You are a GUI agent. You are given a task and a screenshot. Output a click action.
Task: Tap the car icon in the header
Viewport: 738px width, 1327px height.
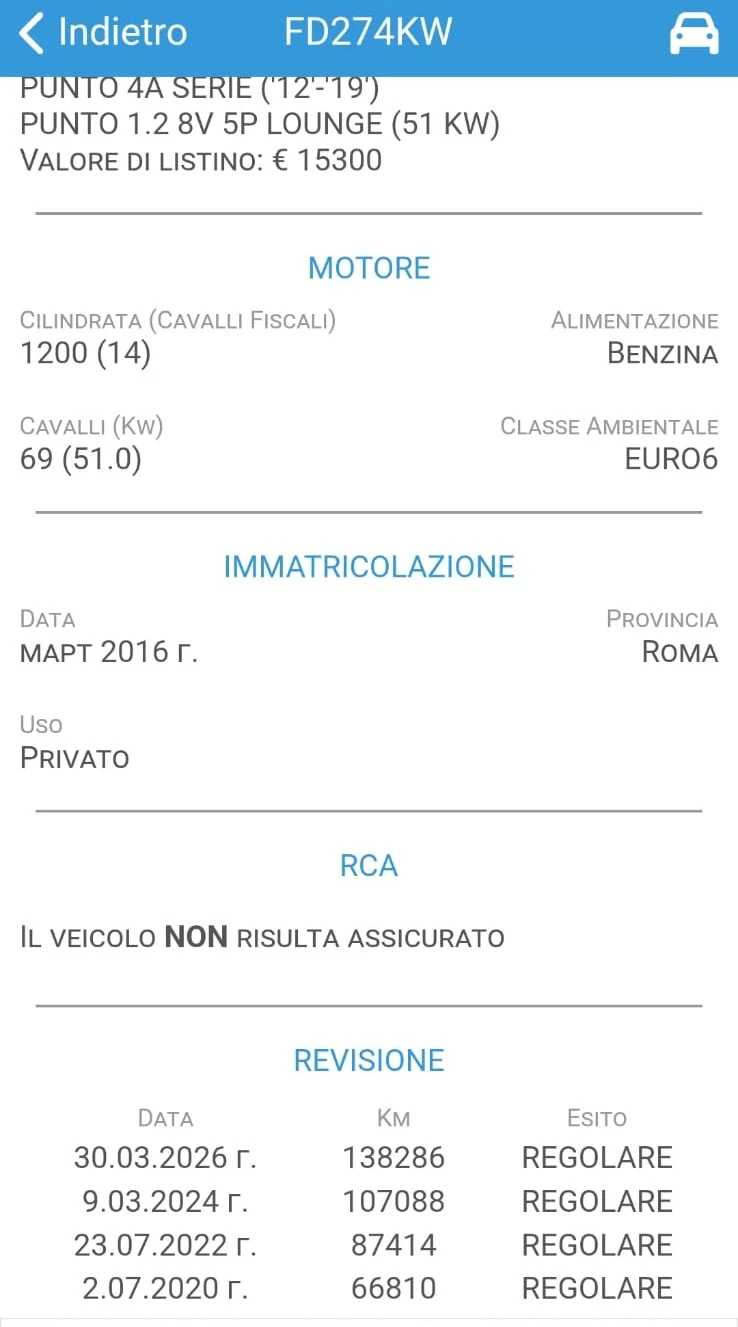[x=693, y=33]
